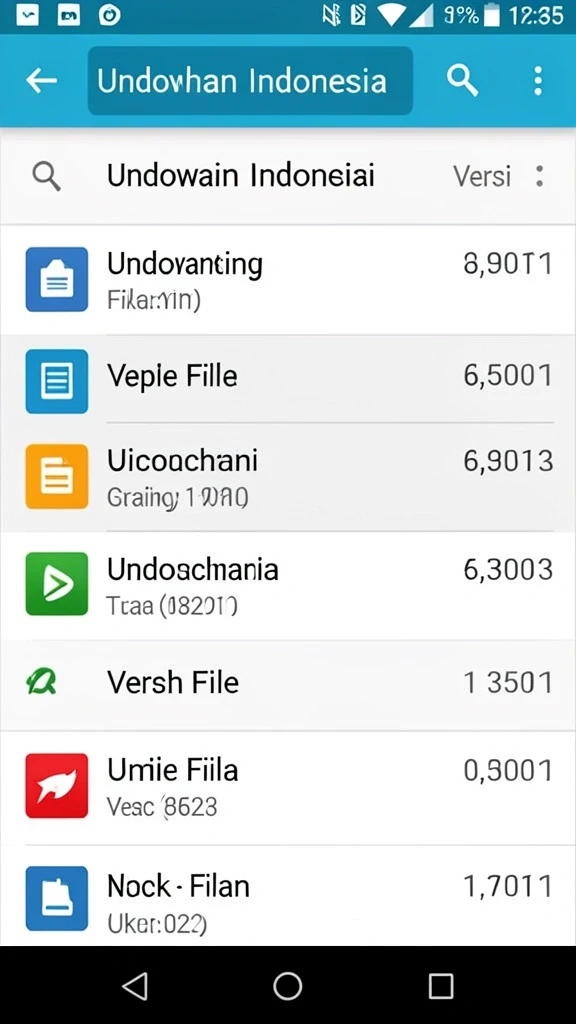Open the Undovanting item
The height and width of the screenshot is (1024, 576).
pos(288,280)
